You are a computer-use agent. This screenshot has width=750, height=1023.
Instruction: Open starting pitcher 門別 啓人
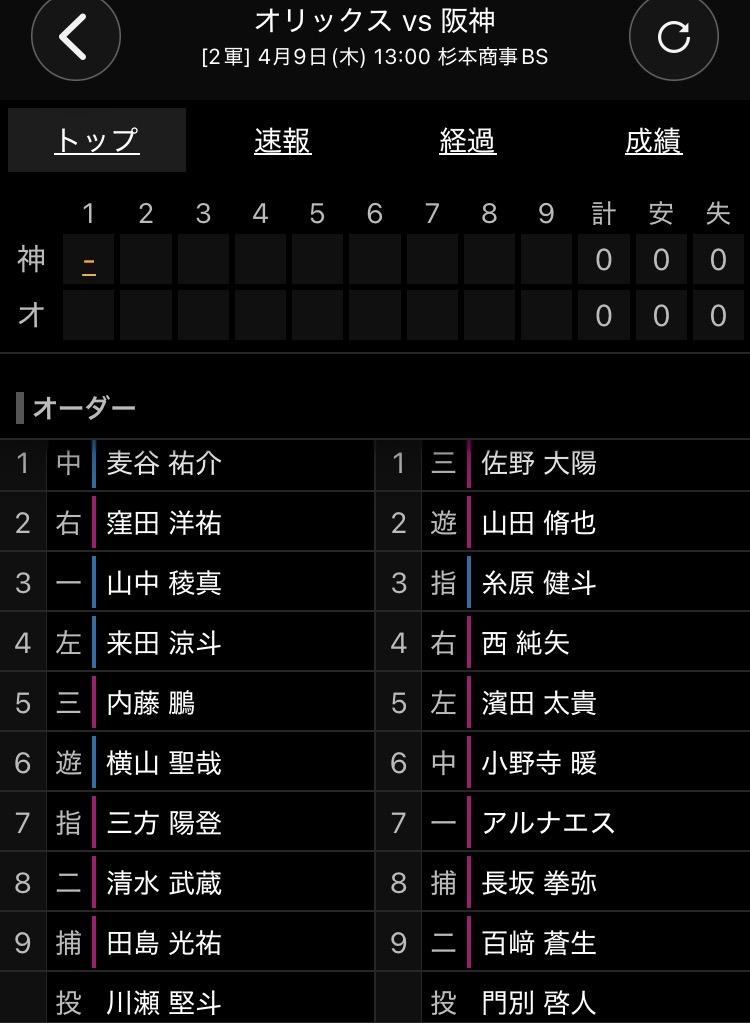click(x=539, y=1002)
